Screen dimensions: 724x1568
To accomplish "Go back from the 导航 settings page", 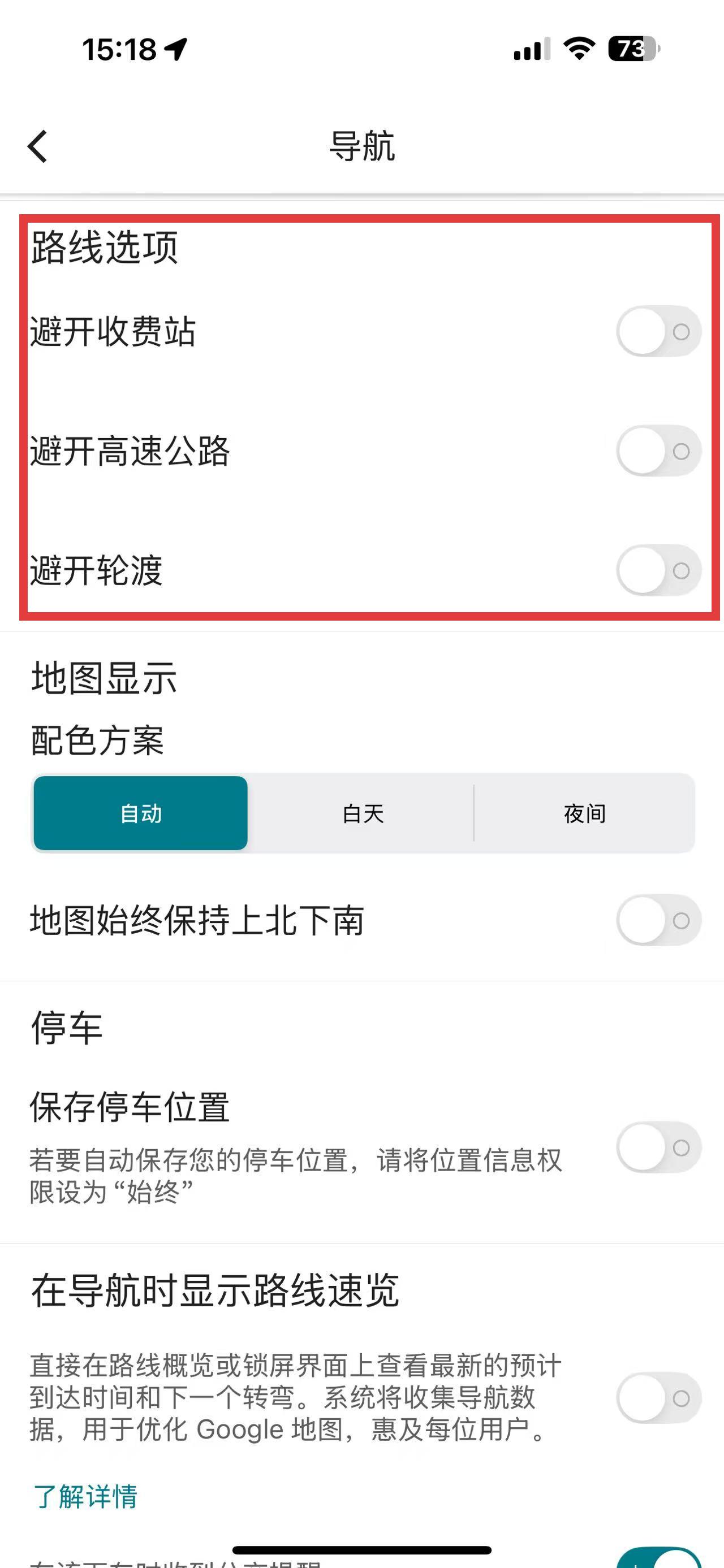I will (x=38, y=147).
